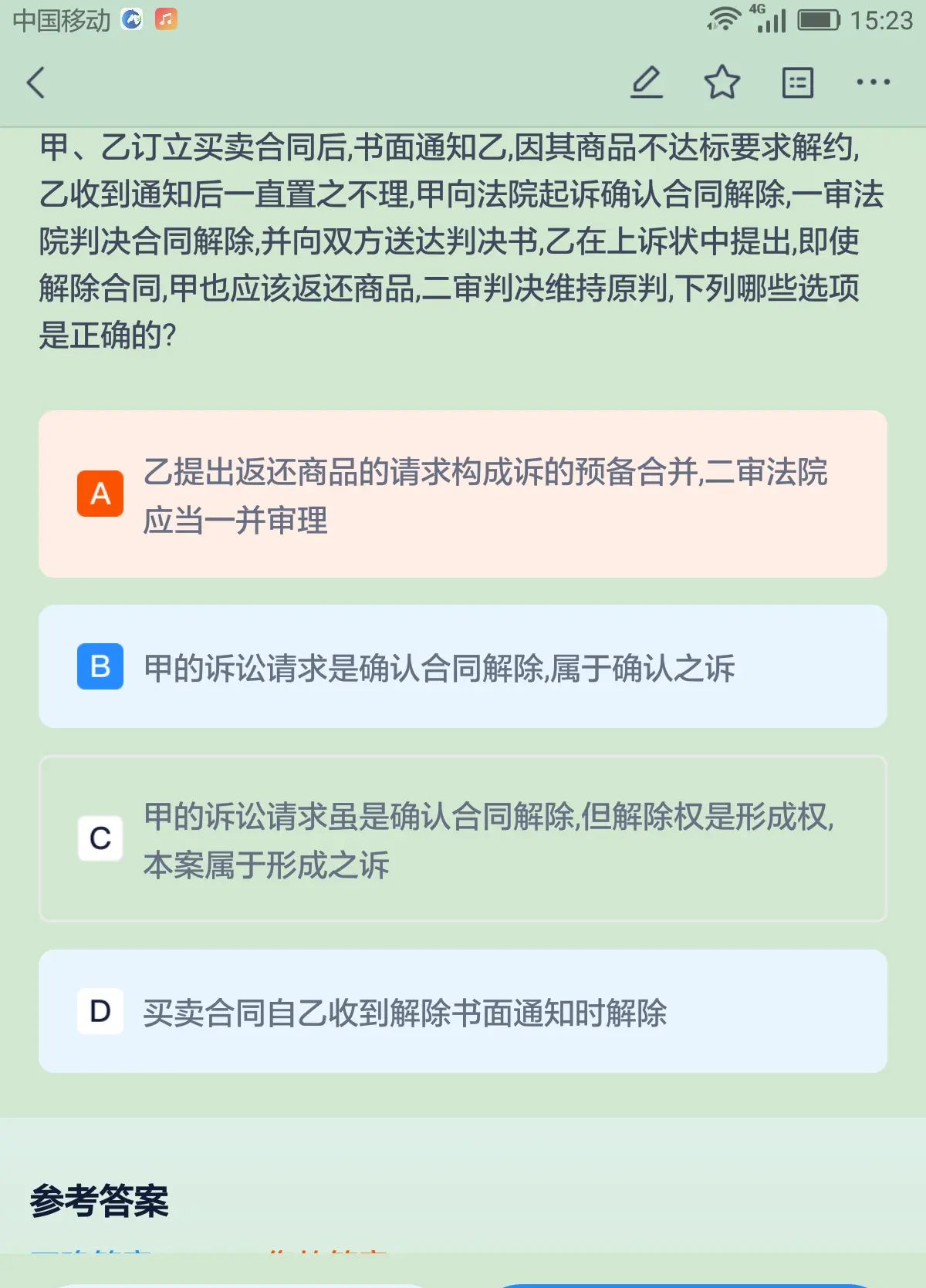Tap the music app icon in the status bar
The image size is (926, 1288).
click(161, 20)
